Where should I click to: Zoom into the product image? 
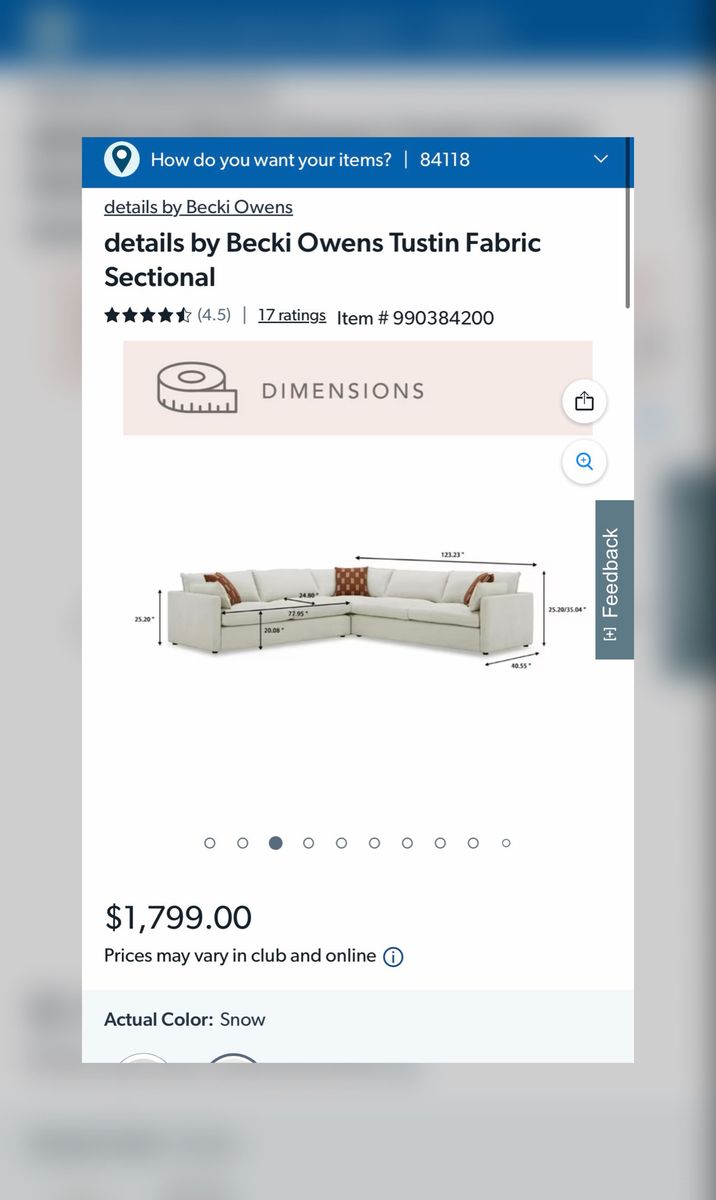click(584, 462)
